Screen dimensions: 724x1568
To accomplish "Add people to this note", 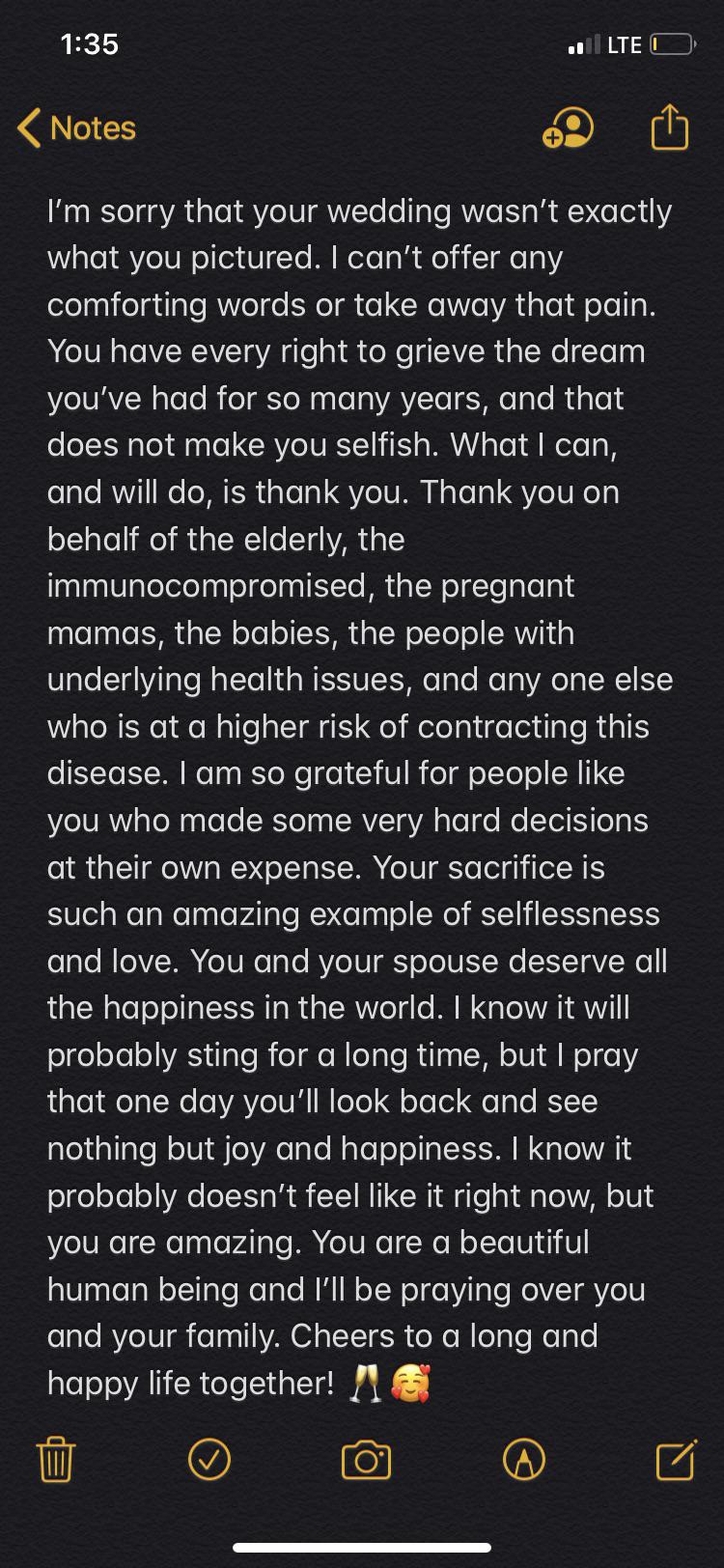I will tap(568, 128).
